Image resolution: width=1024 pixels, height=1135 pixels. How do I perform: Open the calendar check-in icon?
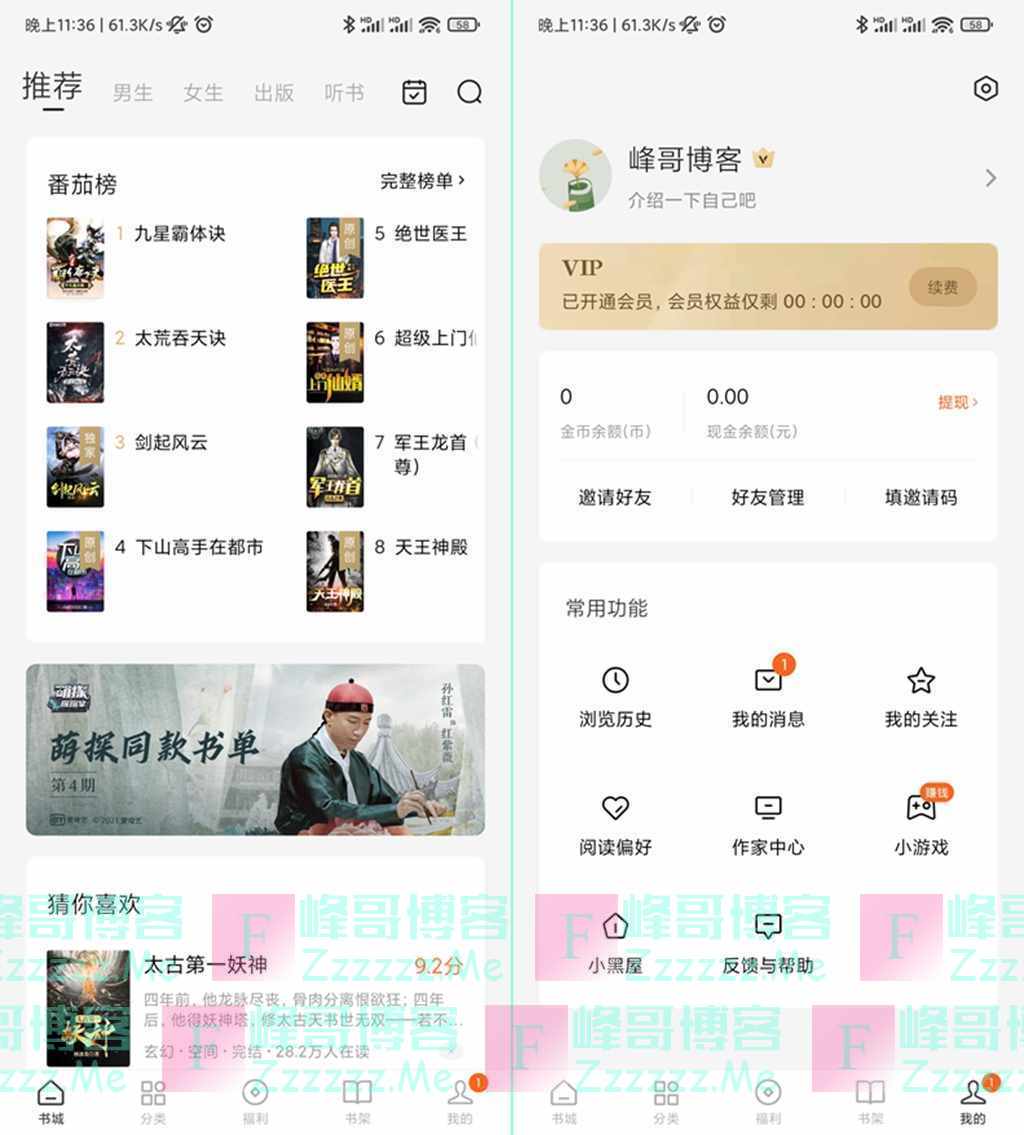[x=414, y=93]
